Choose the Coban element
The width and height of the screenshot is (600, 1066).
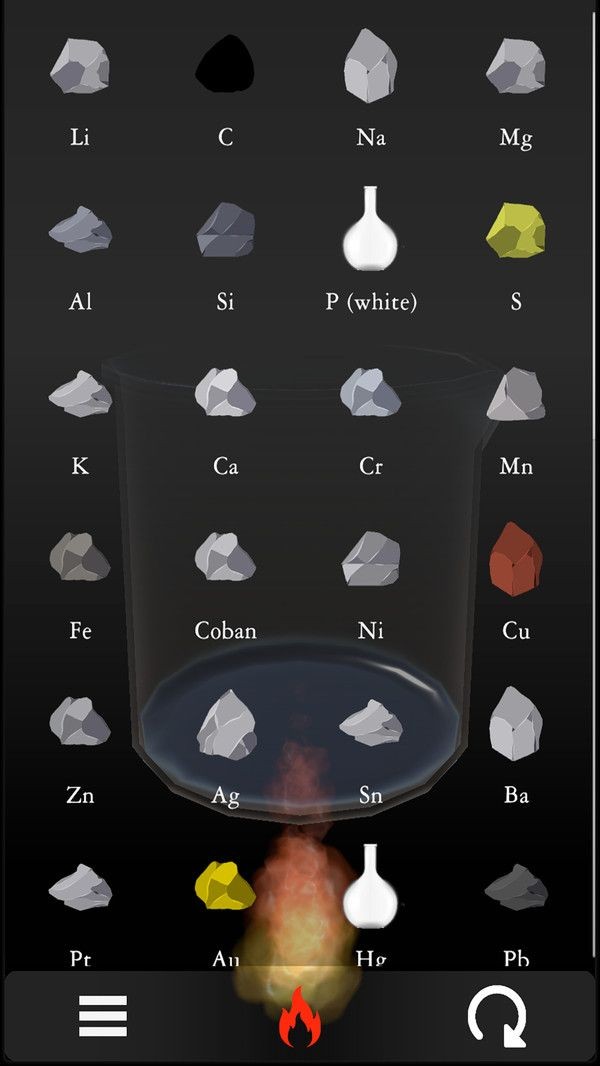pos(225,558)
